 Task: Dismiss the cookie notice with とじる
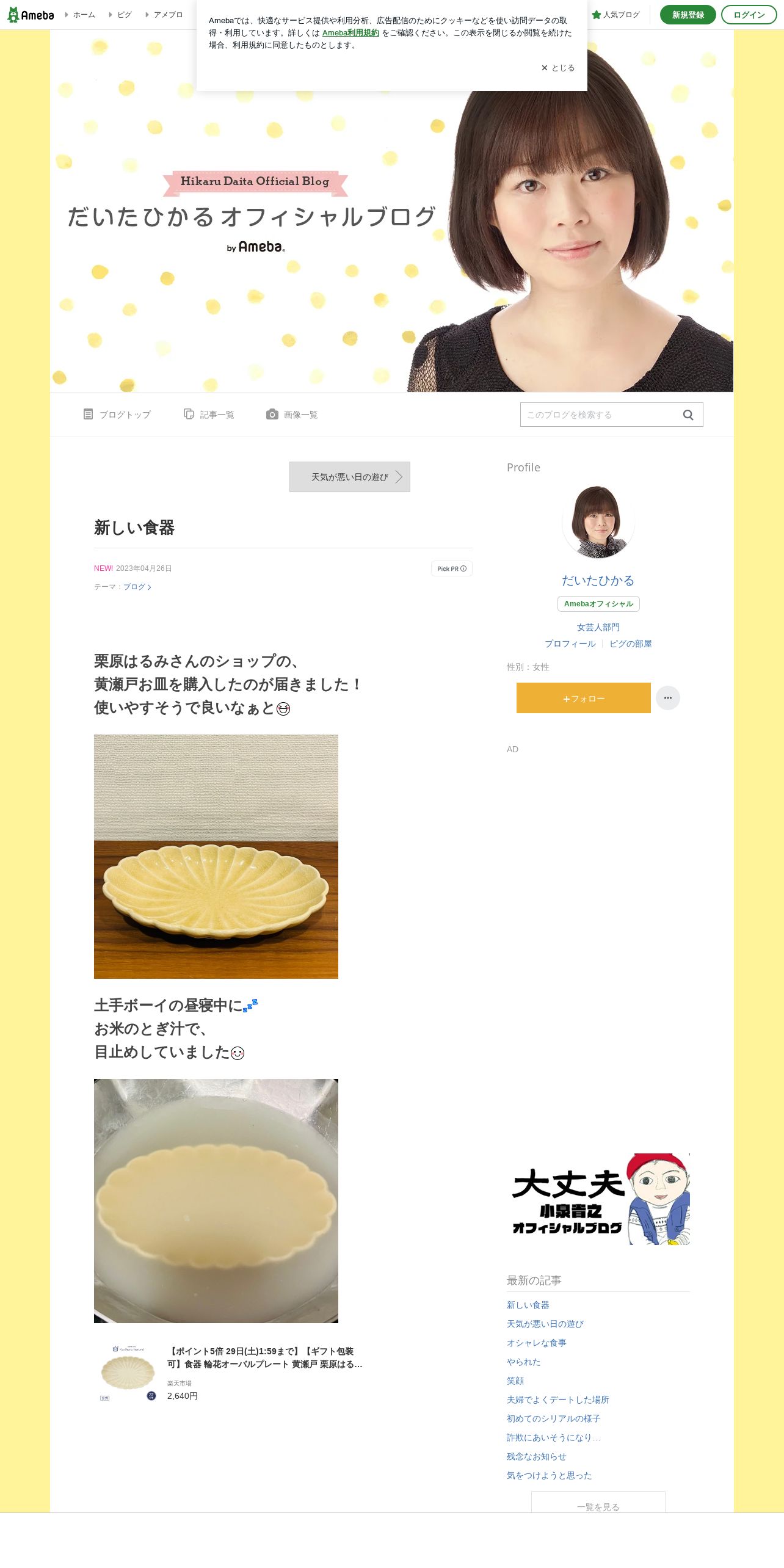coord(558,68)
